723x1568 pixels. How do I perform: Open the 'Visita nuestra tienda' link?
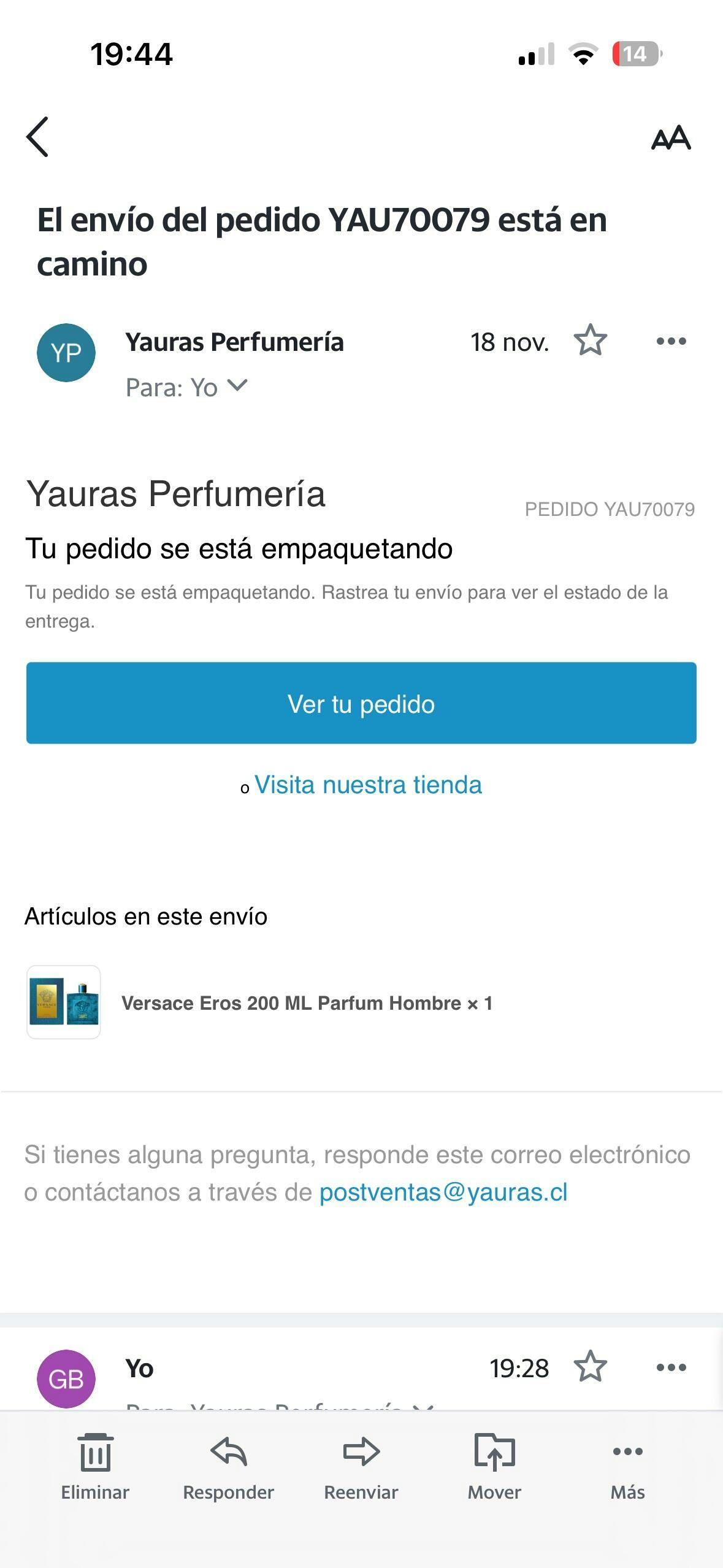click(x=368, y=785)
